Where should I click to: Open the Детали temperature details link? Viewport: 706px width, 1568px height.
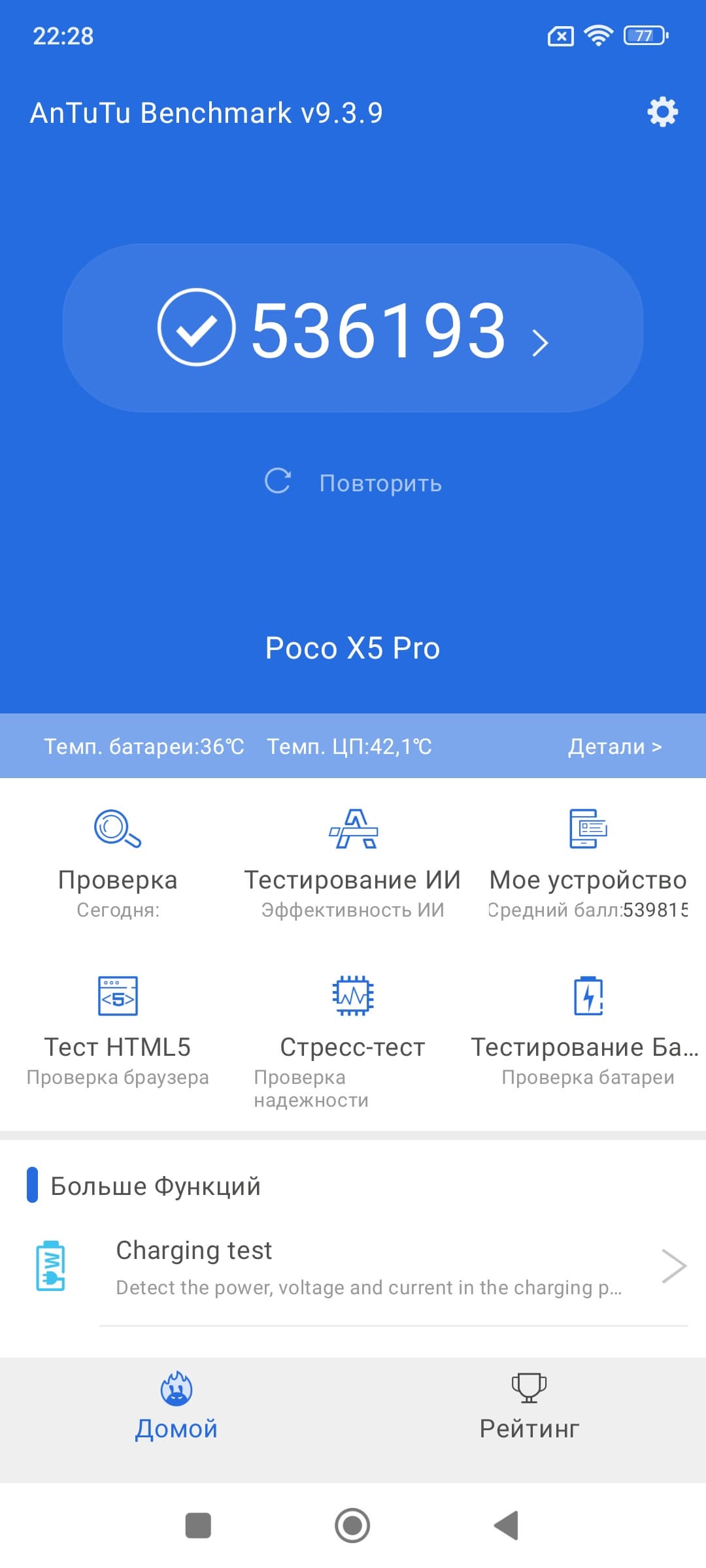[x=614, y=746]
